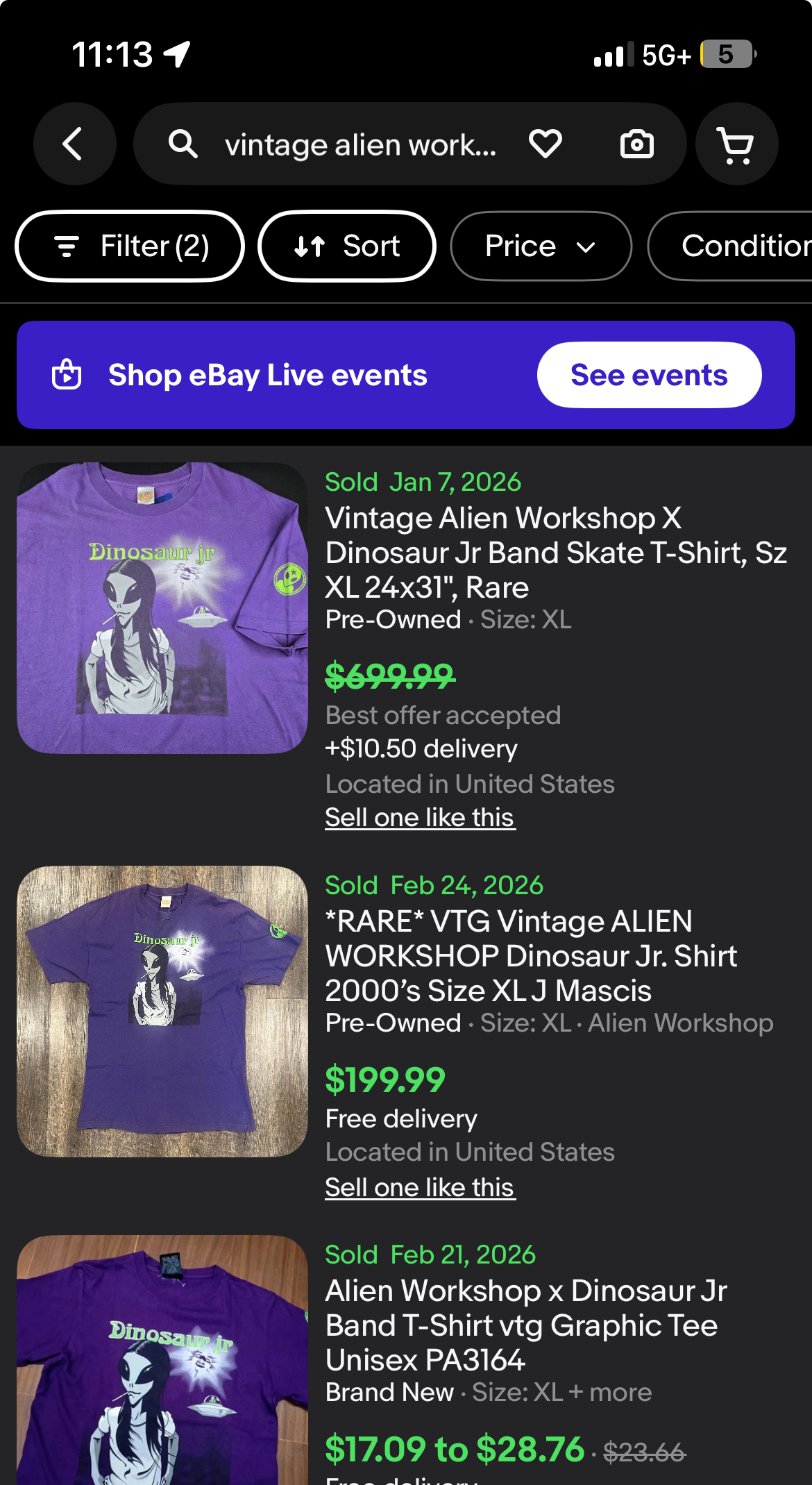
Task: Open the *RARE* VTG Alien Workshop shirt listing
Action: pos(531,956)
